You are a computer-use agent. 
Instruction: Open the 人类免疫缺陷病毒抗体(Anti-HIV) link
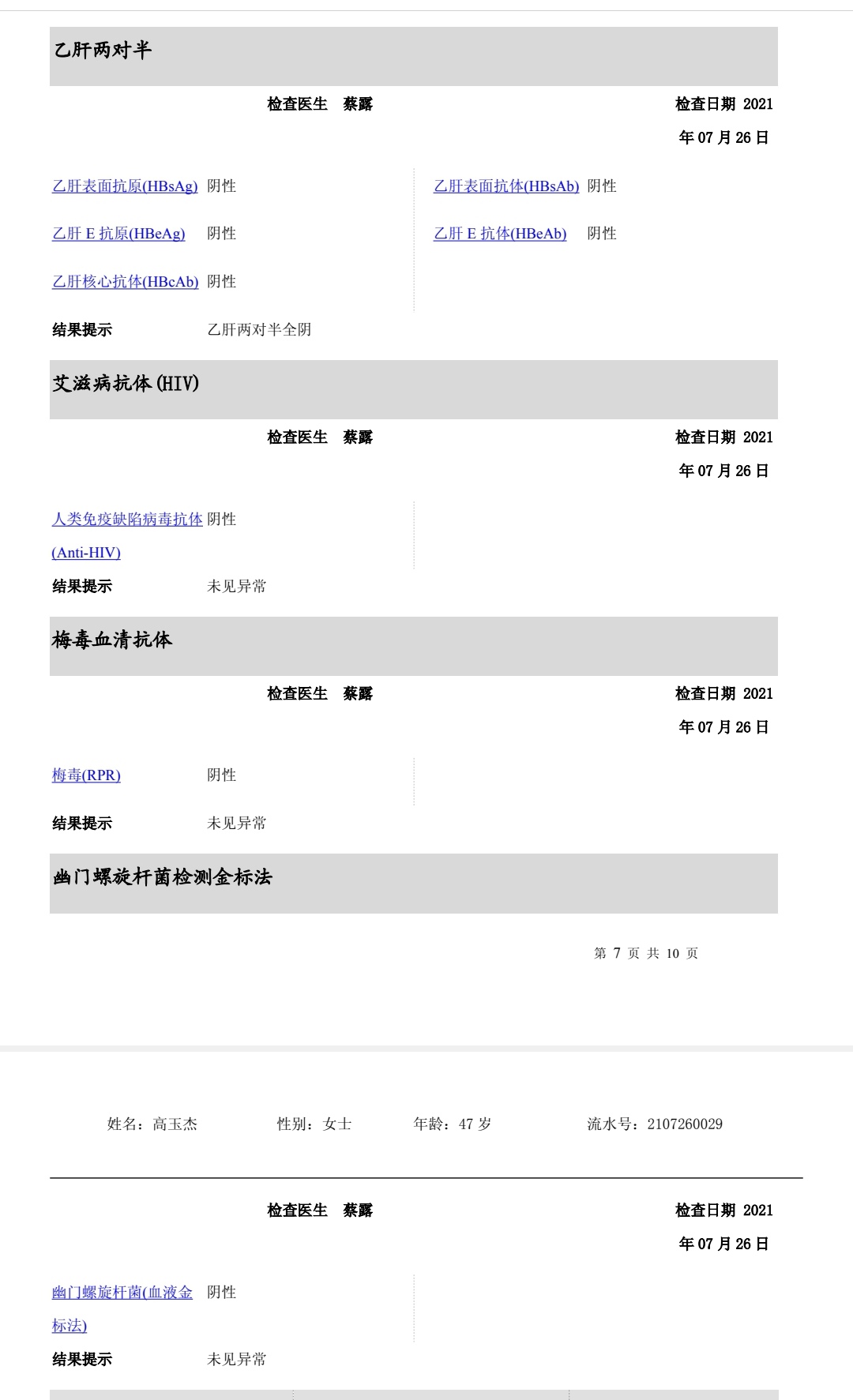tap(127, 535)
